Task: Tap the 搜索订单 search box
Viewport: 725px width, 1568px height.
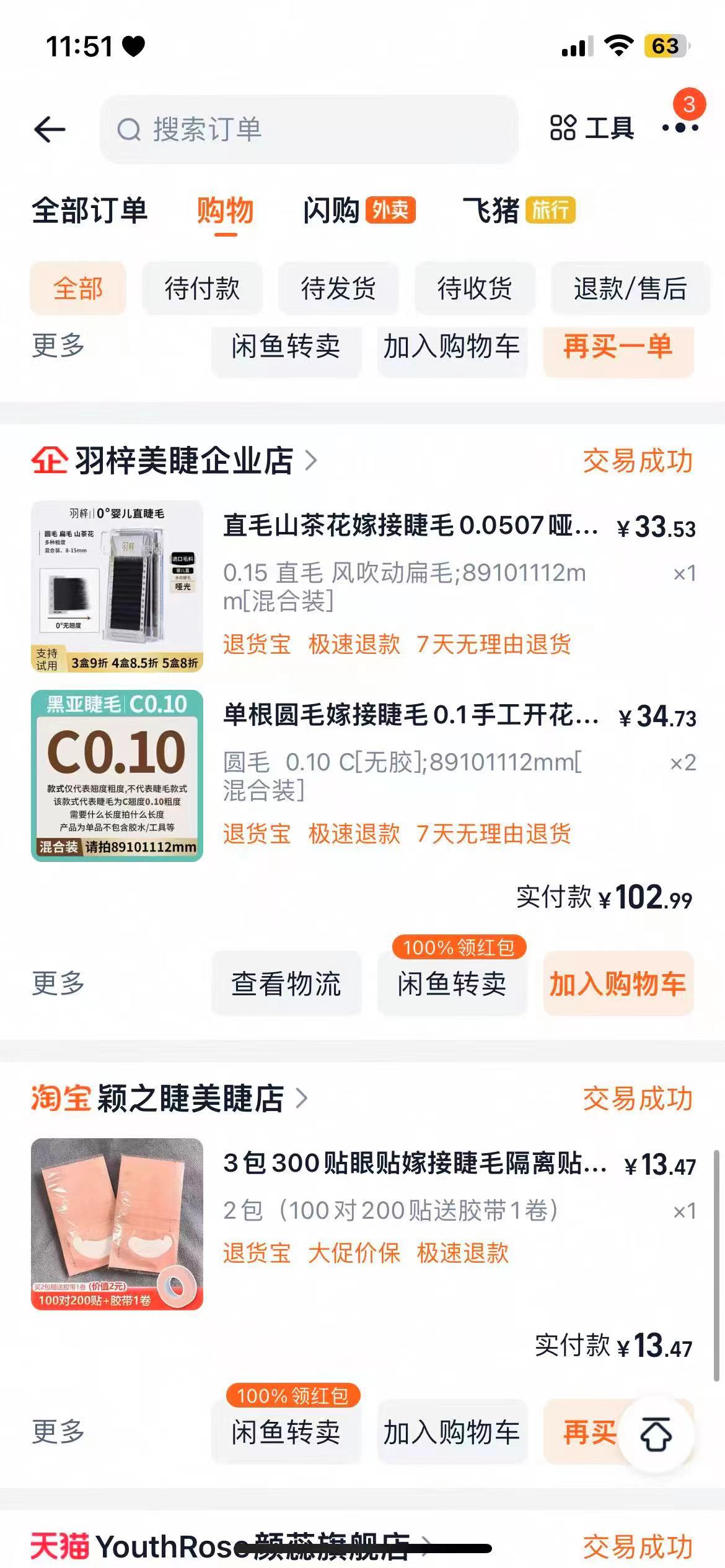Action: (x=309, y=129)
